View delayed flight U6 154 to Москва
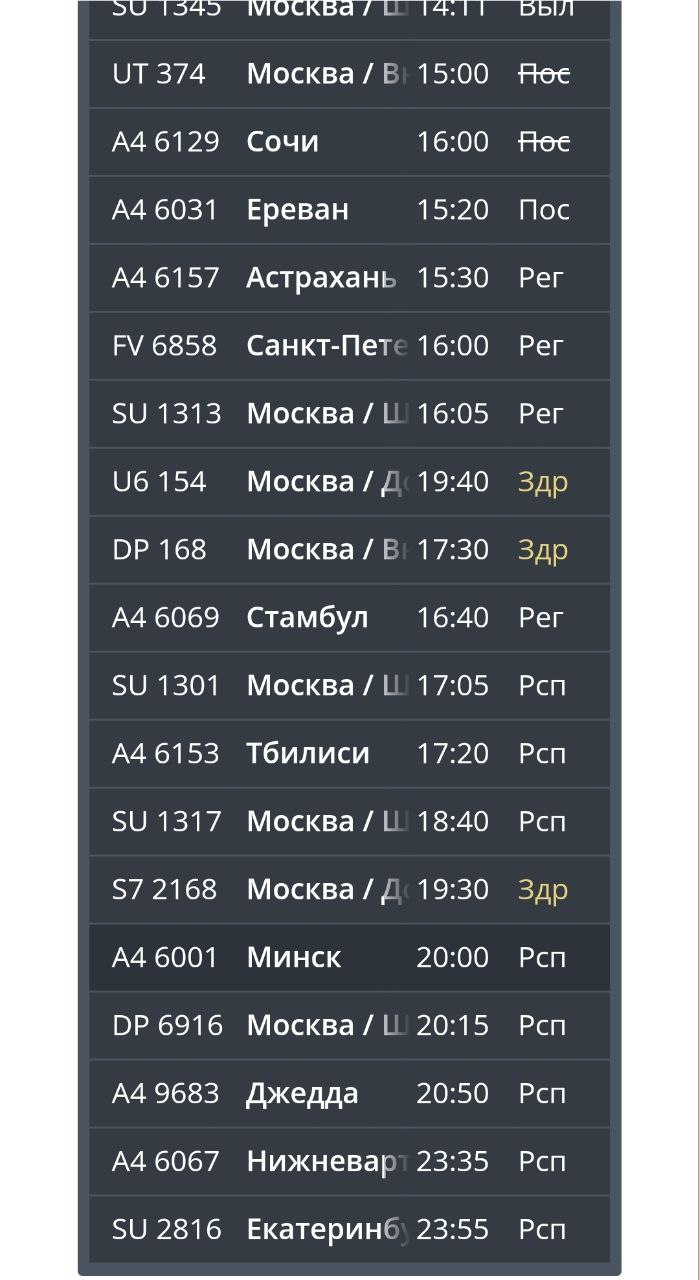The image size is (699, 1280). (x=348, y=482)
